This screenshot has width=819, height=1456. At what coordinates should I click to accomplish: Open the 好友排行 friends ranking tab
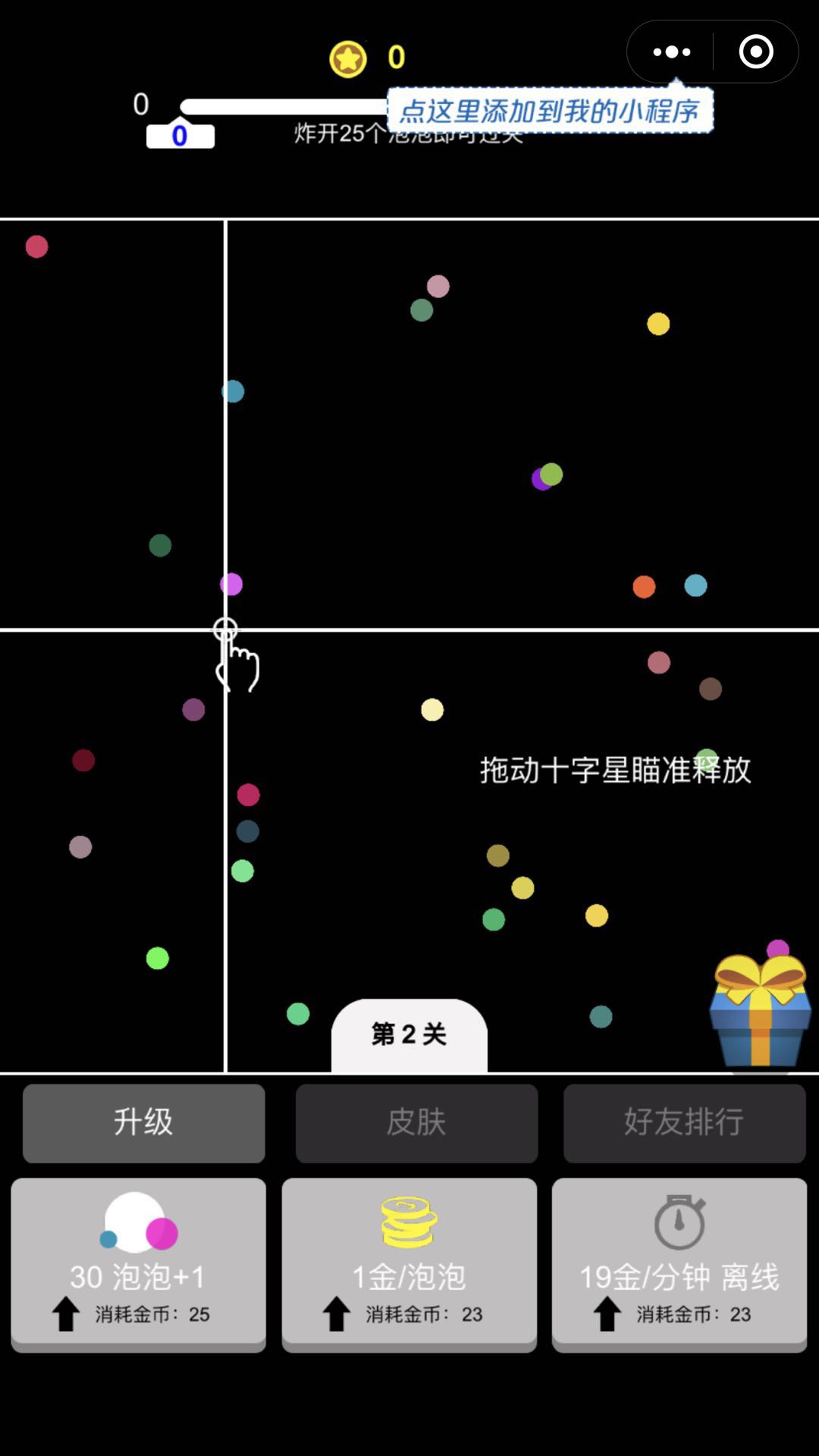(x=684, y=1122)
